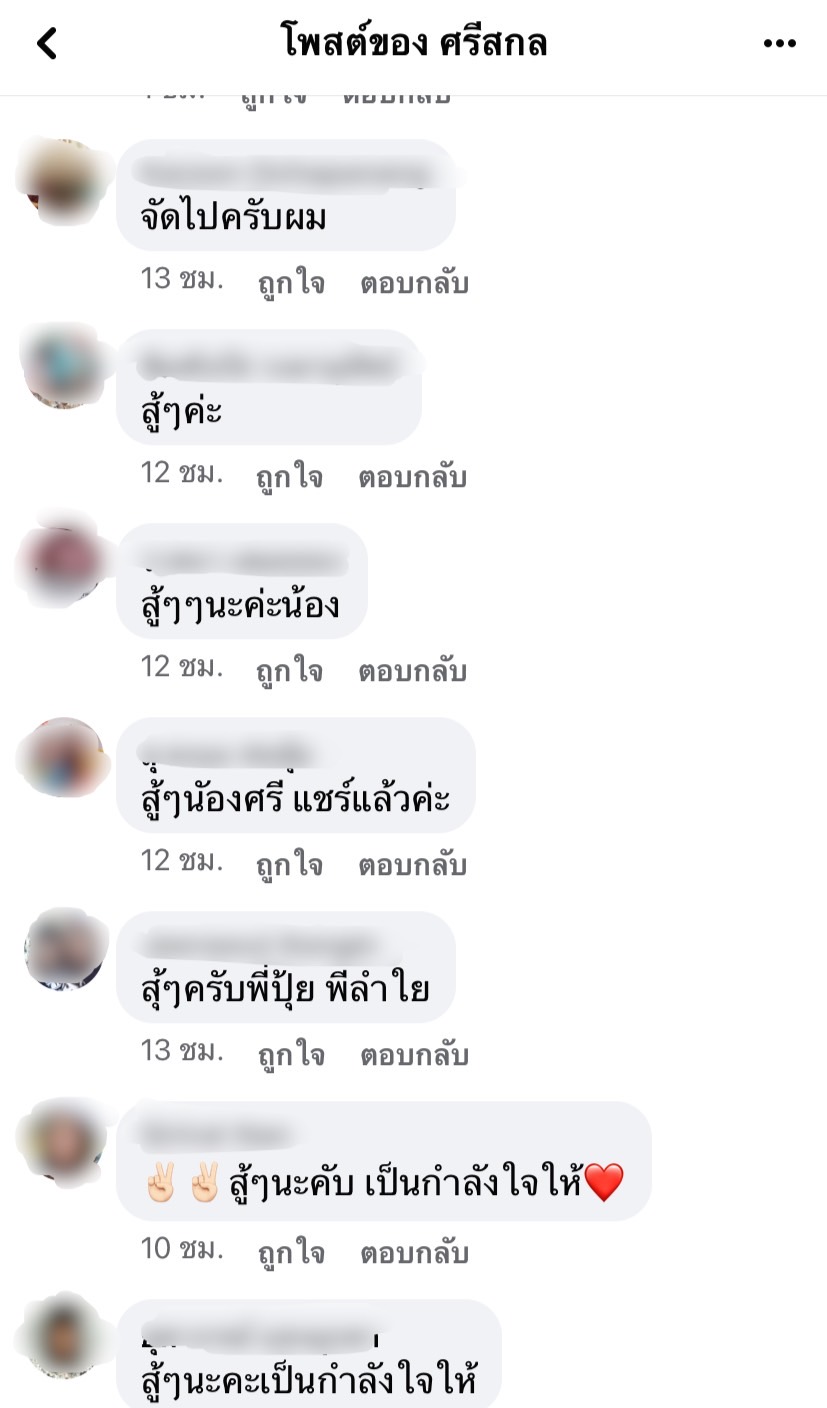Like the comment "สู้ๆน้องศรี แชร์แล้วค่ะ"
This screenshot has height=1408, width=827.
(x=290, y=866)
